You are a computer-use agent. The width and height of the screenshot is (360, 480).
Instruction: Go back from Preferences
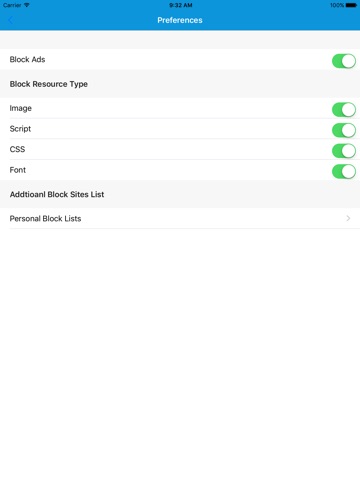(10, 20)
